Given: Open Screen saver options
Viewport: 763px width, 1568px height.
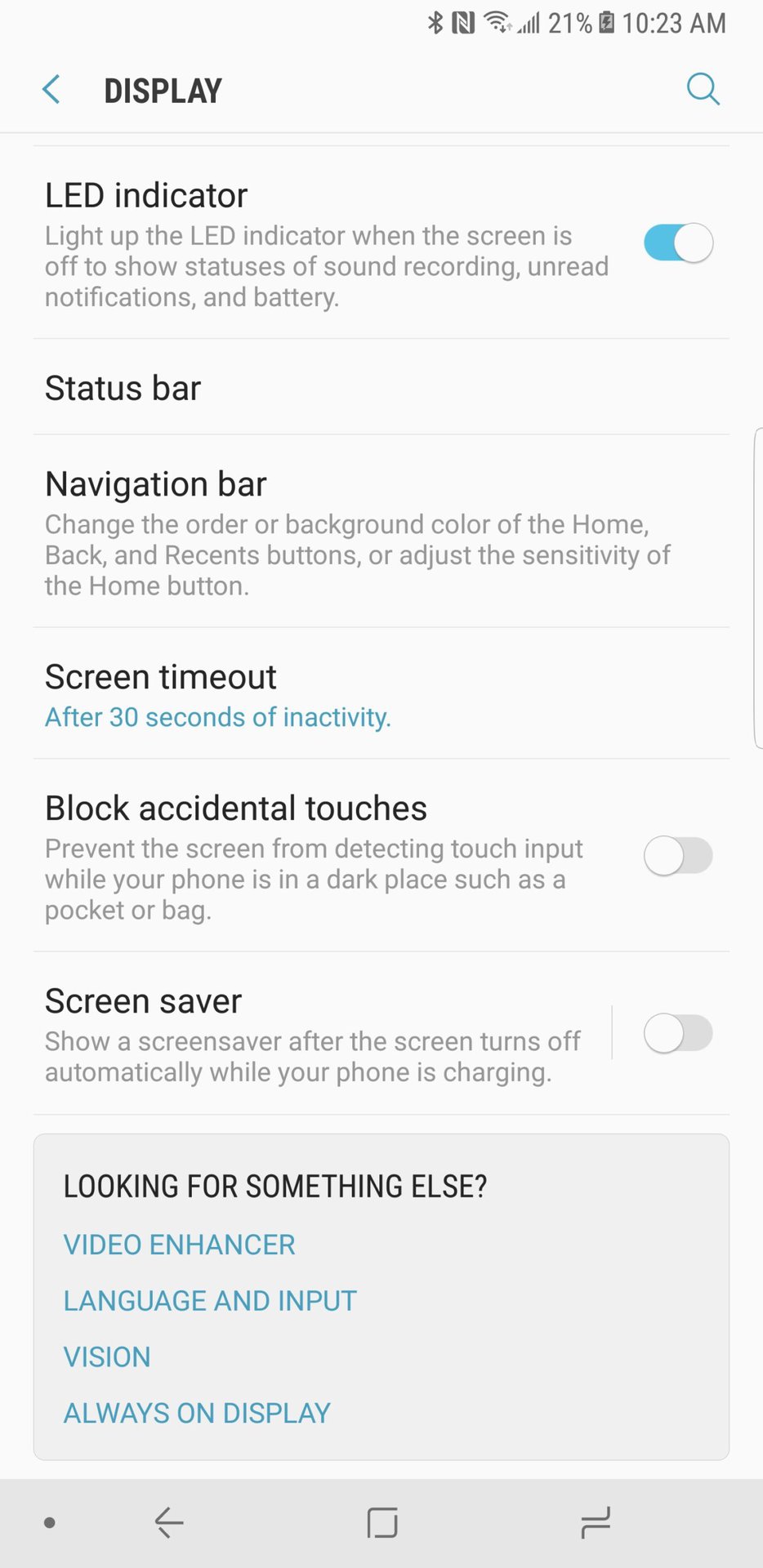Looking at the screenshot, I should 323,1034.
